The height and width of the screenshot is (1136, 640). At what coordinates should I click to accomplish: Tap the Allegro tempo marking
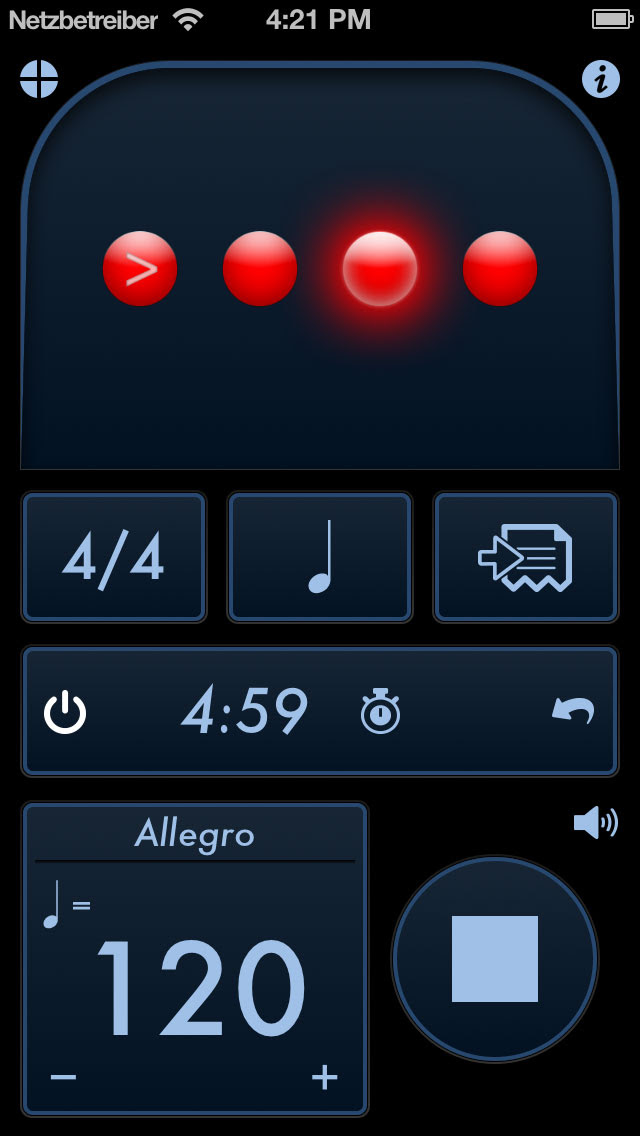click(195, 834)
